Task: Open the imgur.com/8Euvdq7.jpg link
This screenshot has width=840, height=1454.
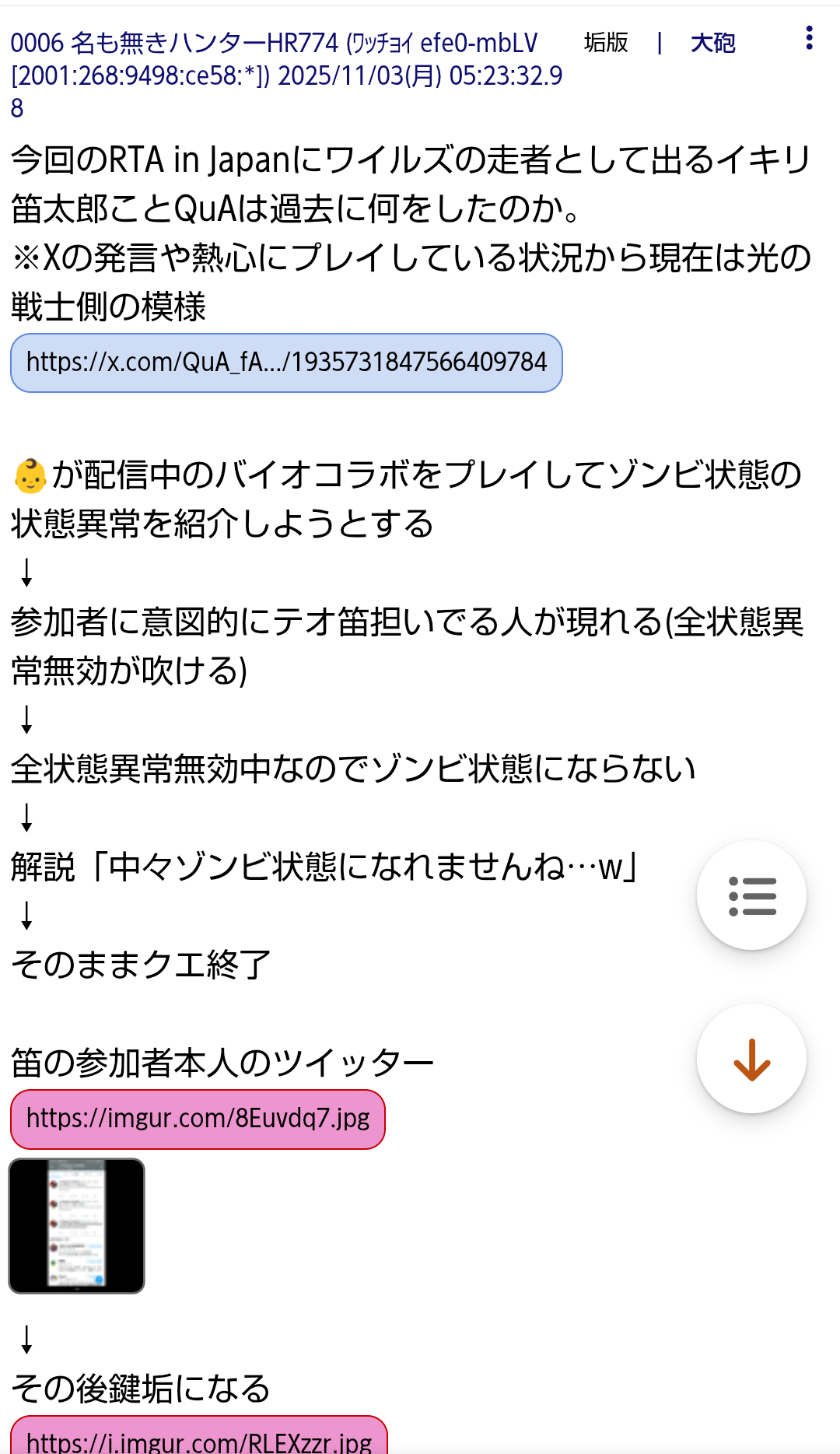Action: pos(198,1119)
